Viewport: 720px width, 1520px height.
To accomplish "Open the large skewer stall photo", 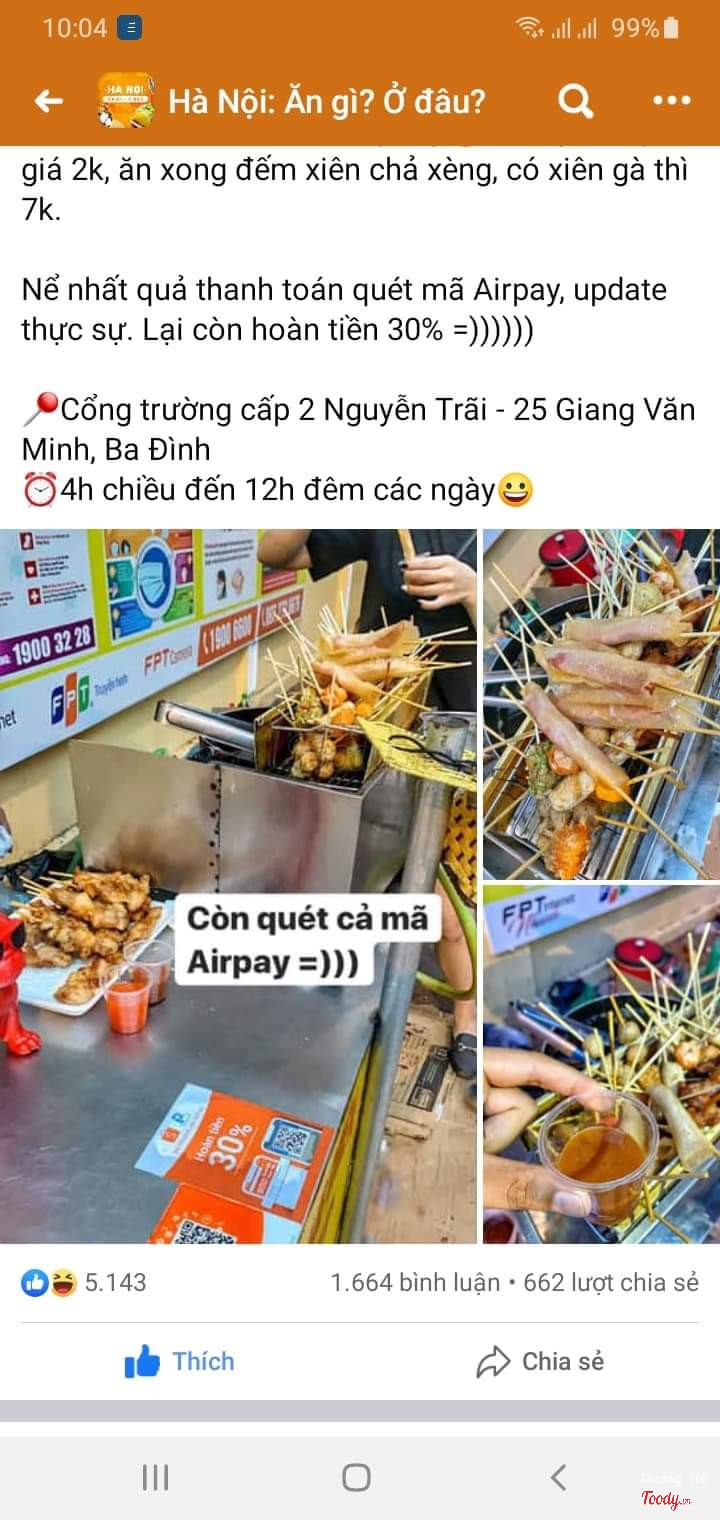I will tap(238, 886).
